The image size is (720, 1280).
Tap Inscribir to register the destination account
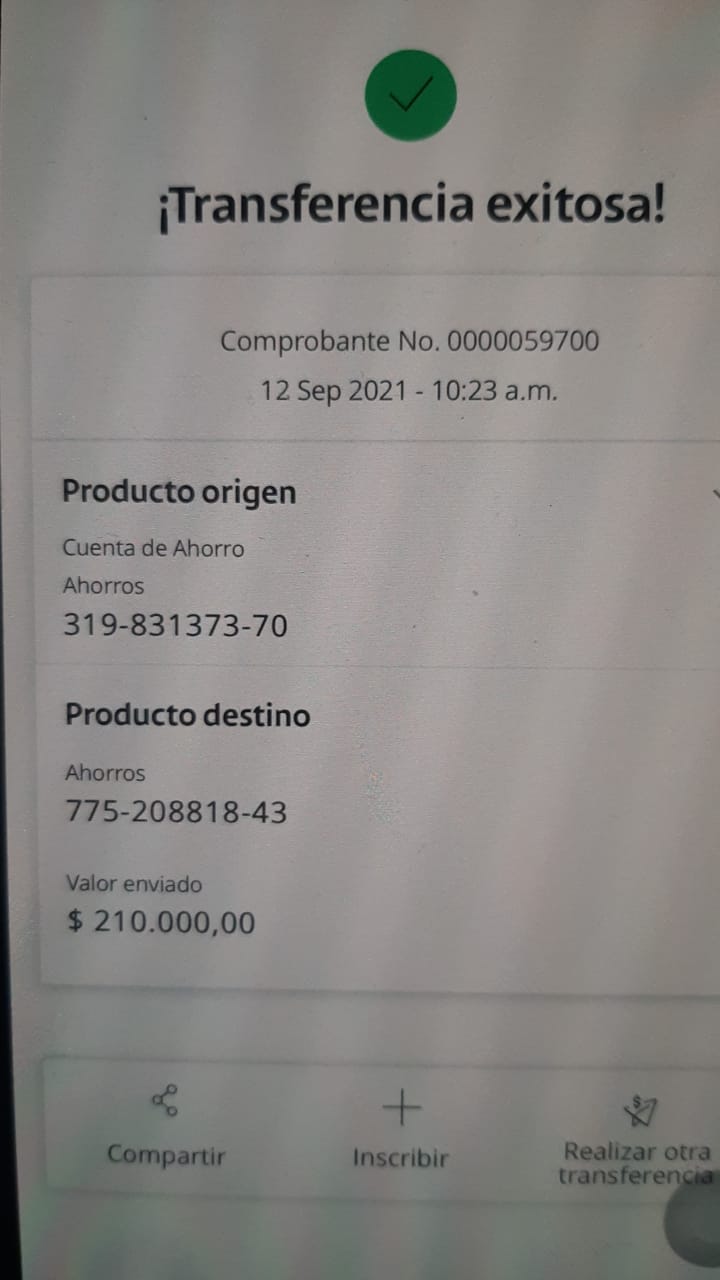[401, 1130]
